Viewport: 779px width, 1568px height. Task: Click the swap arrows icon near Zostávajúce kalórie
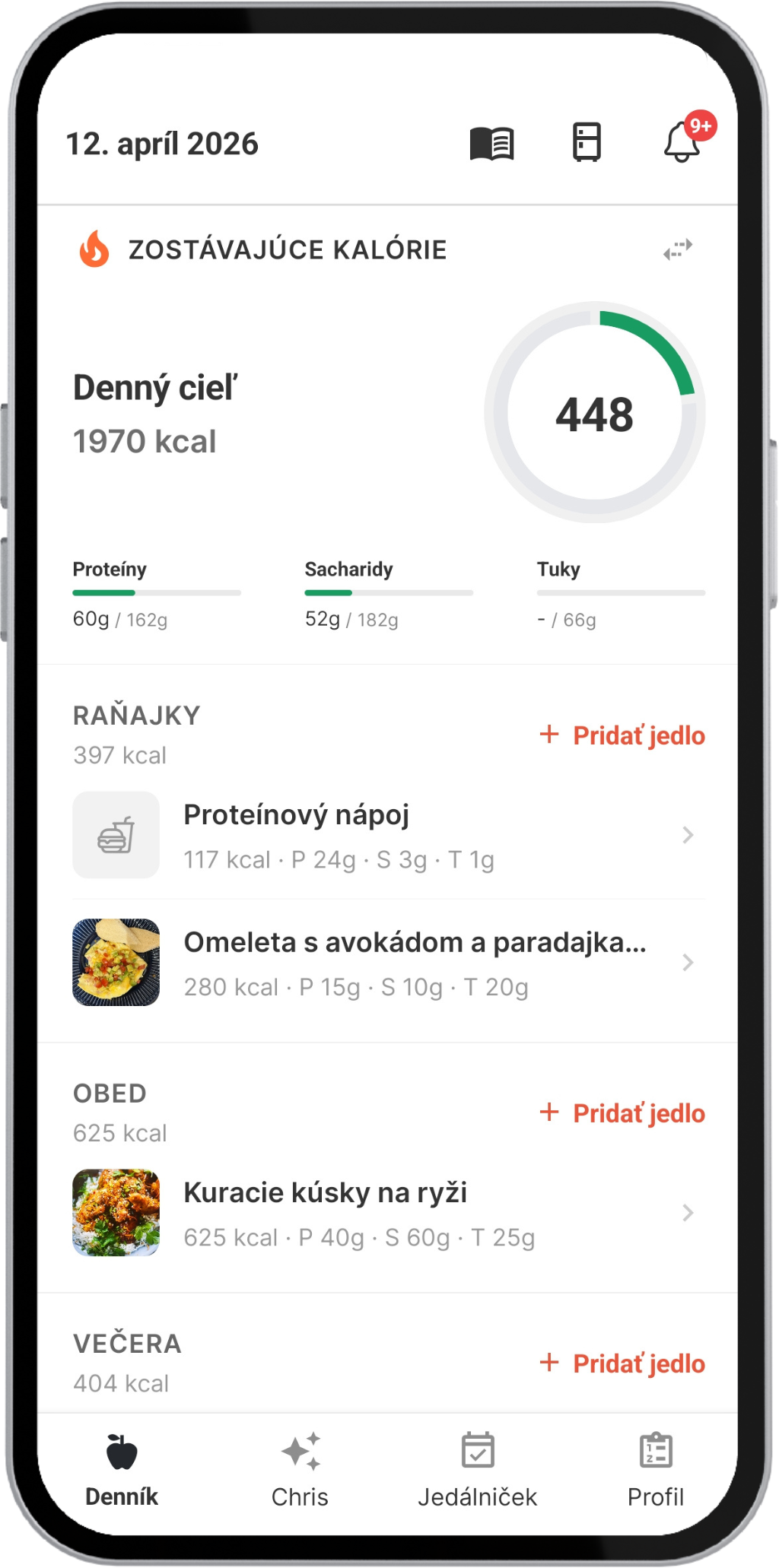click(677, 249)
